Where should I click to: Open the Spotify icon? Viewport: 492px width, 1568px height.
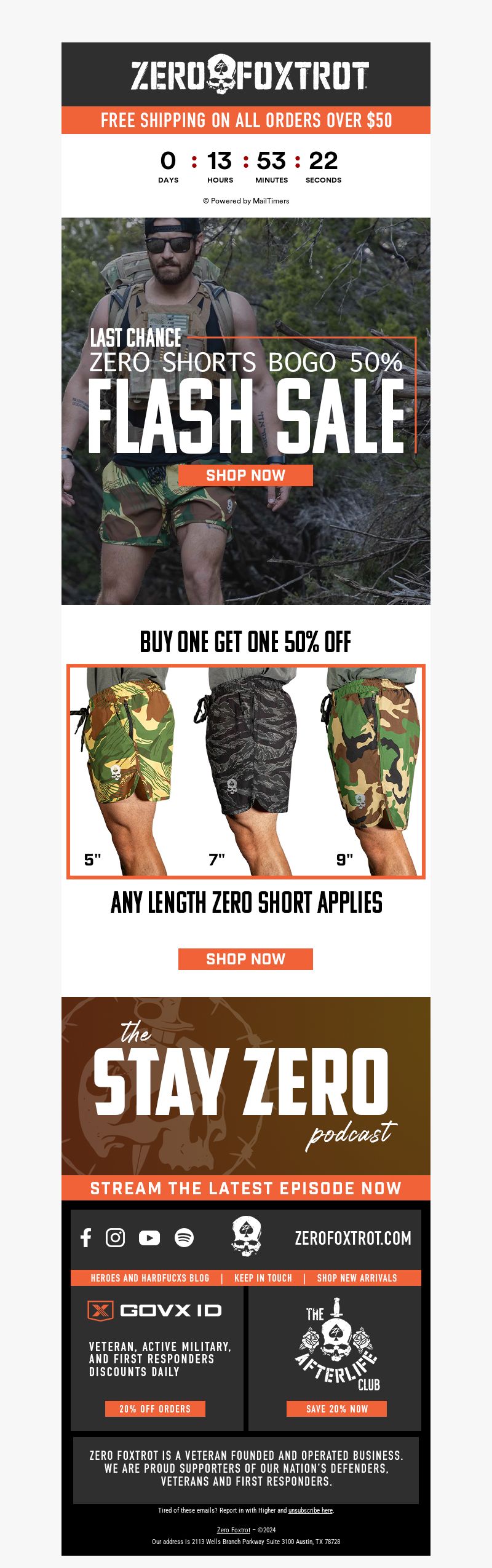click(184, 1237)
